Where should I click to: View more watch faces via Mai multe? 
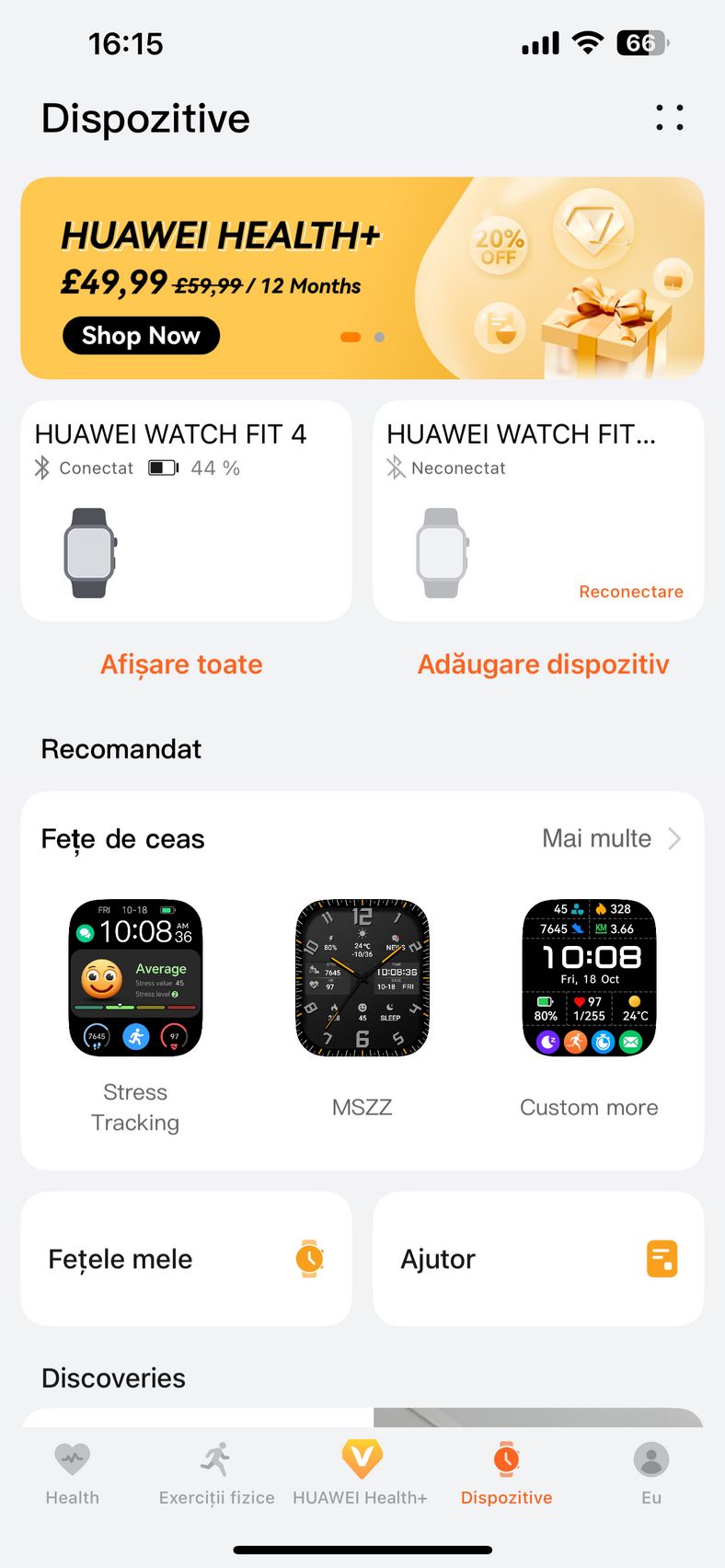coord(612,838)
